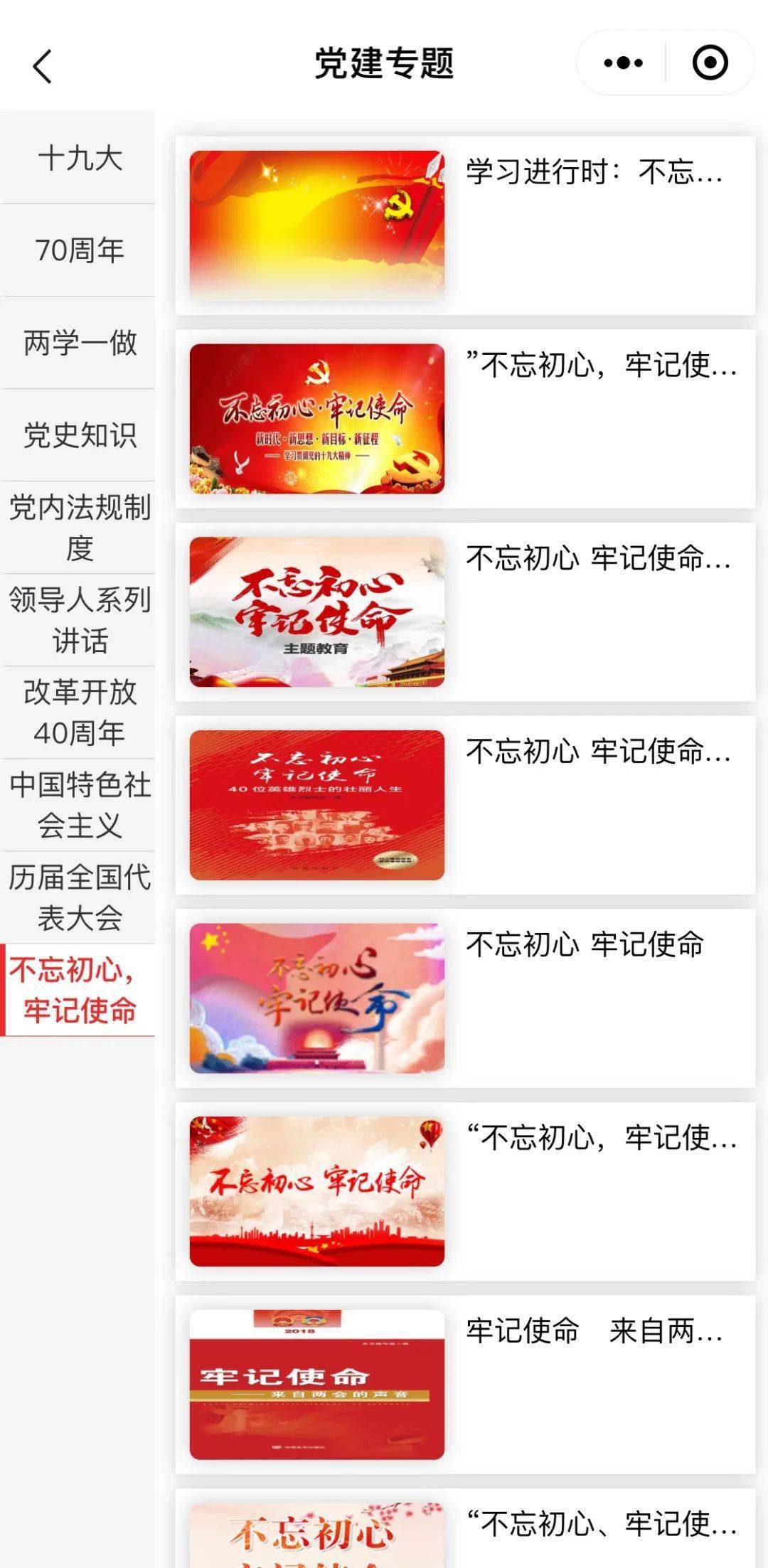Open 历届全国代表大会 category
The height and width of the screenshot is (1568, 768).
coord(79,897)
